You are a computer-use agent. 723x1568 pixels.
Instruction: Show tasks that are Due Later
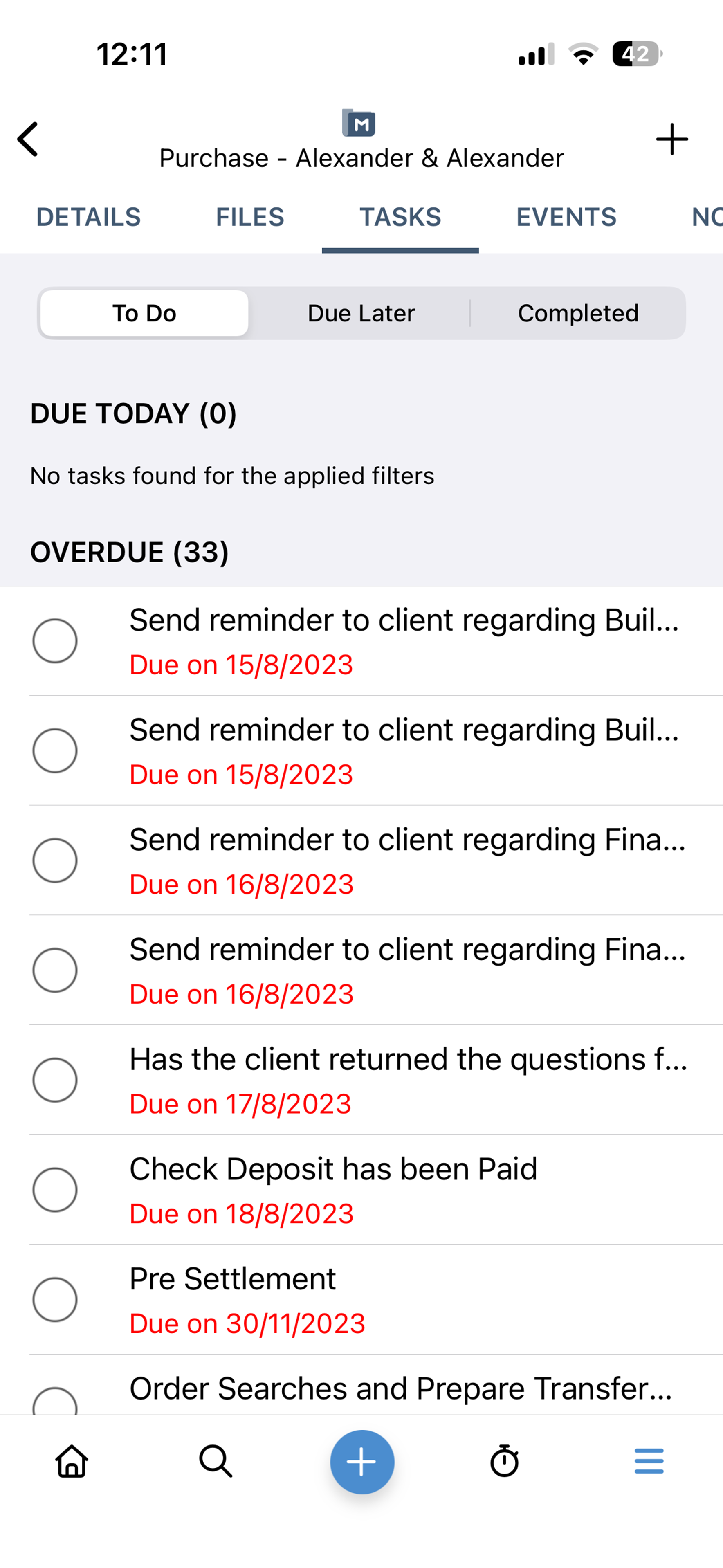(361, 314)
